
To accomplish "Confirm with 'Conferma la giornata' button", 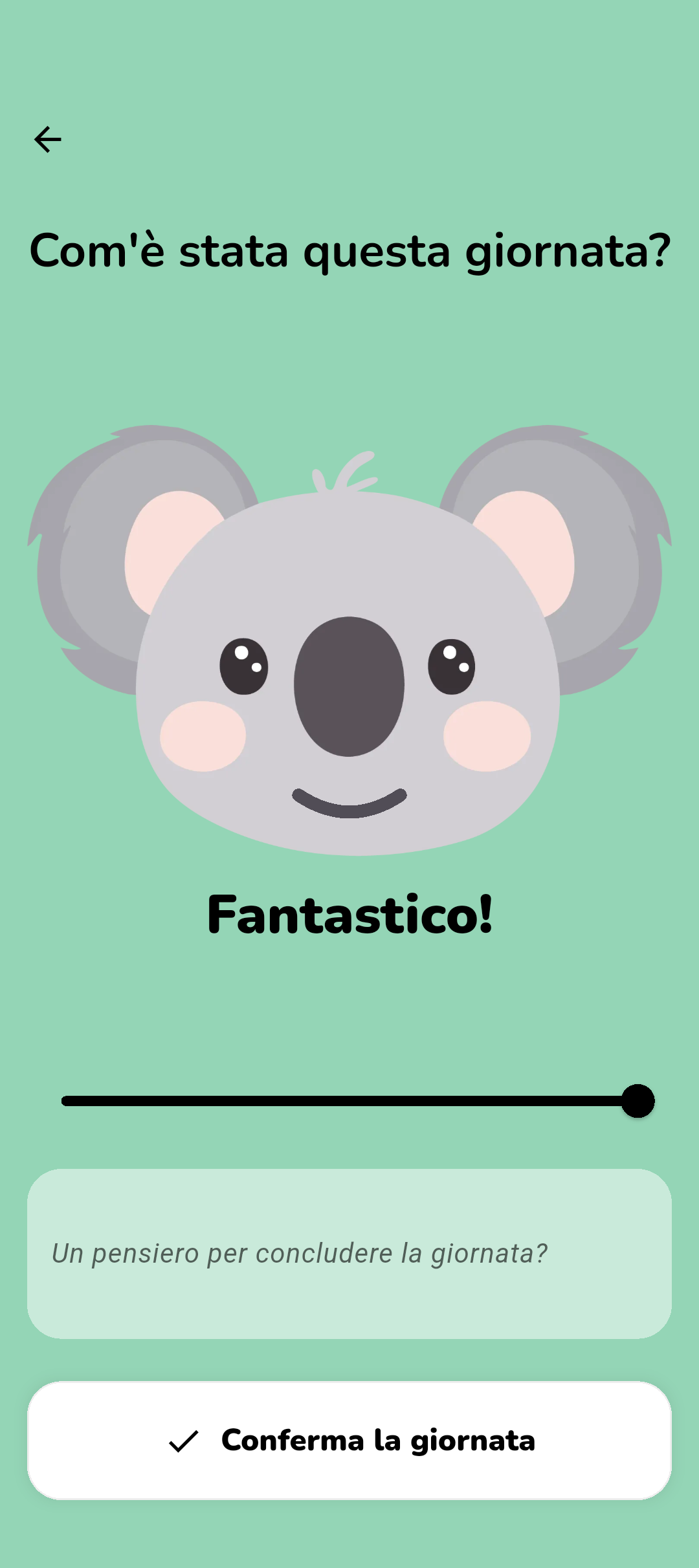I will (349, 1441).
